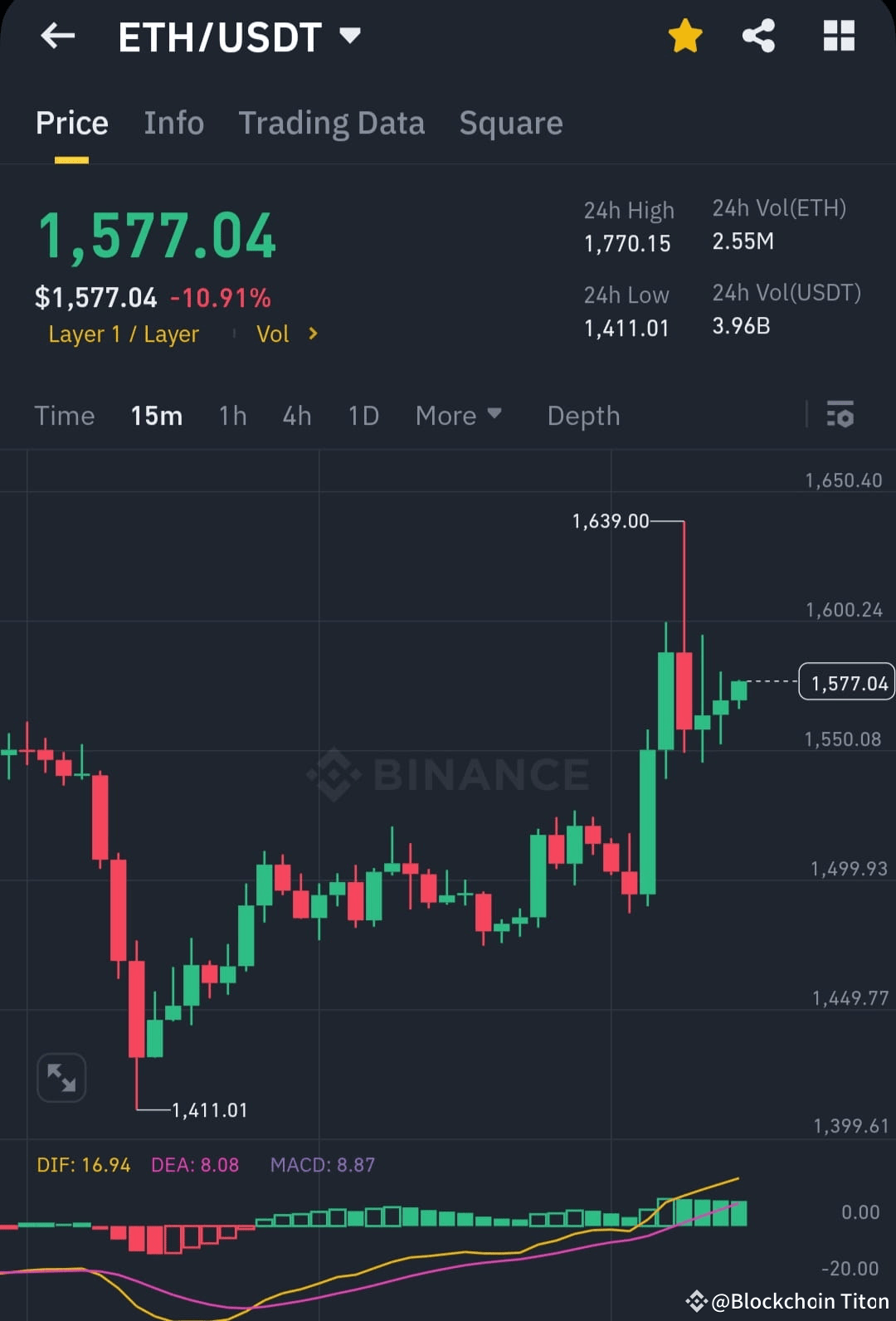Image resolution: width=896 pixels, height=1321 pixels.
Task: Expand the Vol category details
Action: [288, 334]
